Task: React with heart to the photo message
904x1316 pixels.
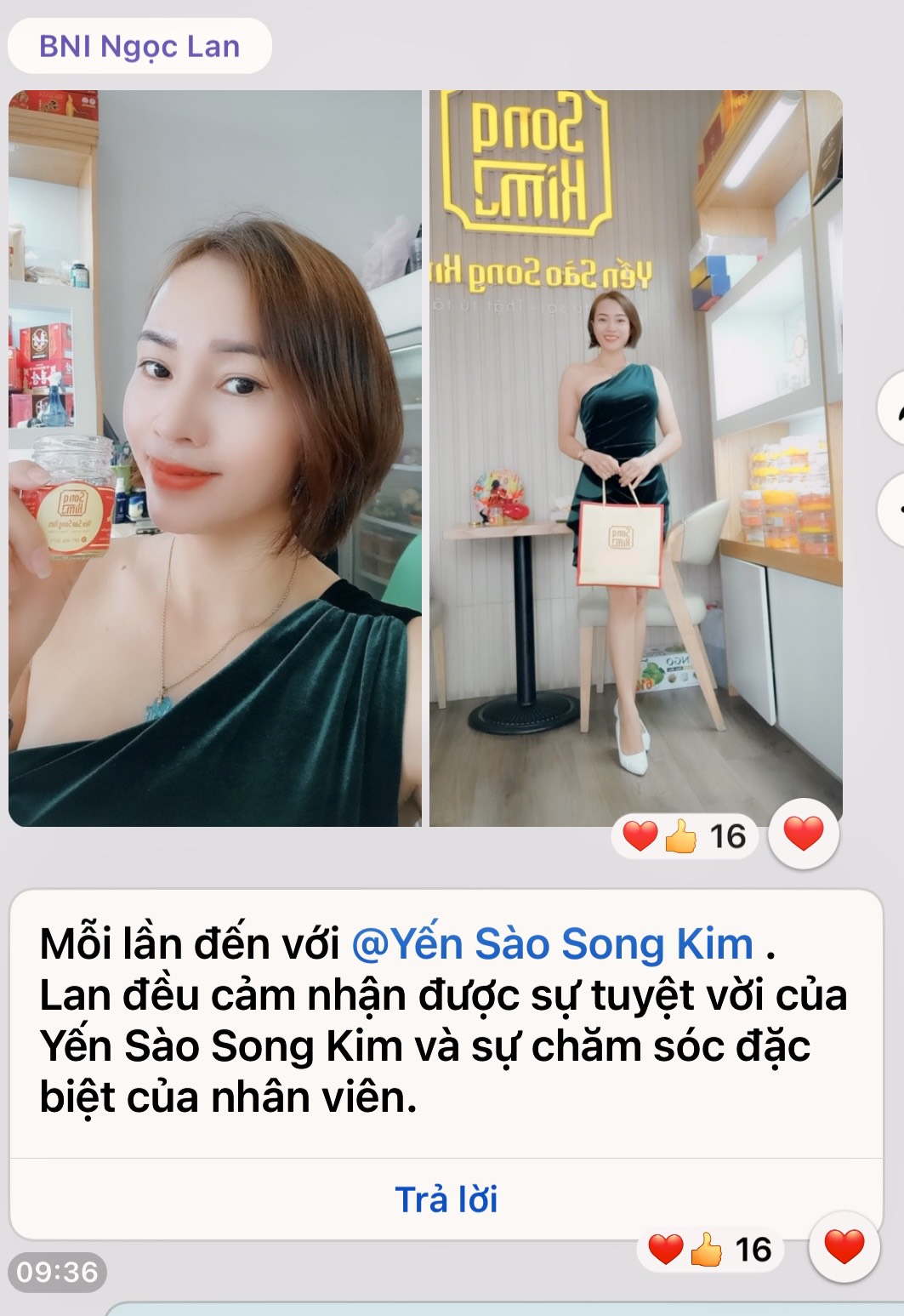Action: [x=803, y=835]
